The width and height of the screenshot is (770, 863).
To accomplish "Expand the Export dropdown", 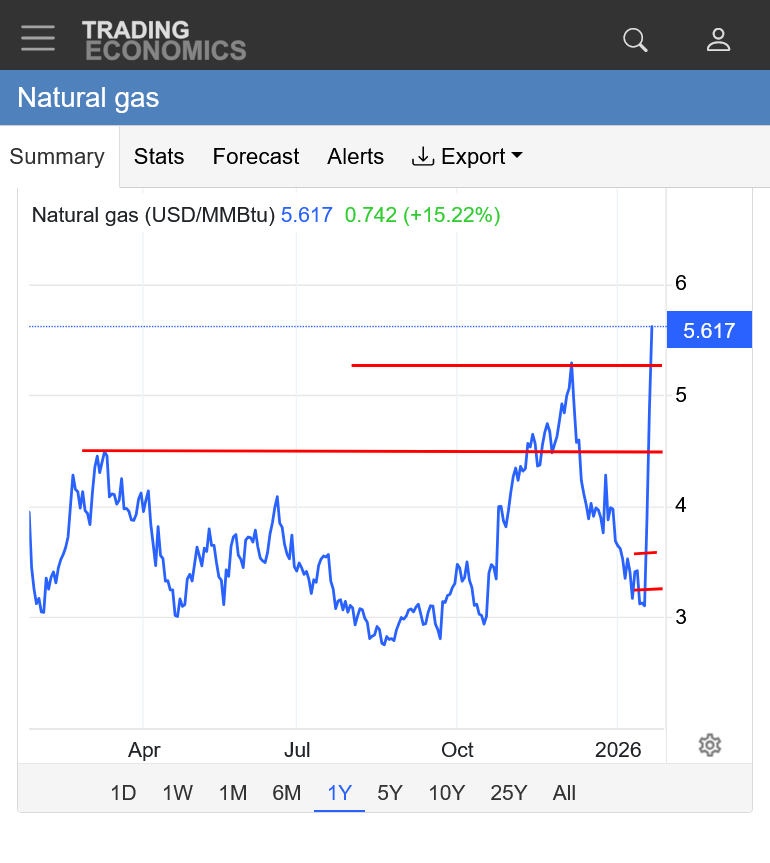I will coord(468,157).
